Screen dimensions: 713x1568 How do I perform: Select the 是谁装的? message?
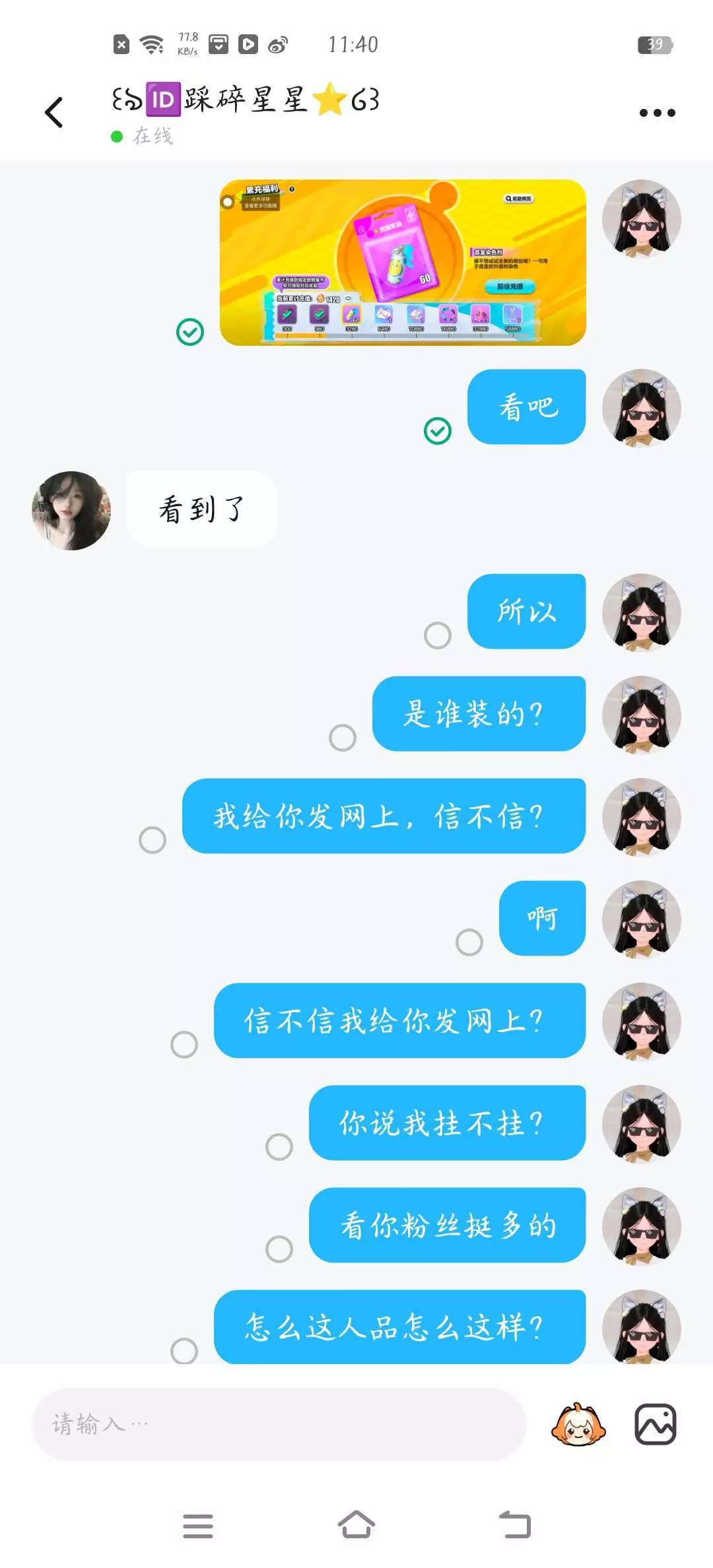click(x=343, y=738)
